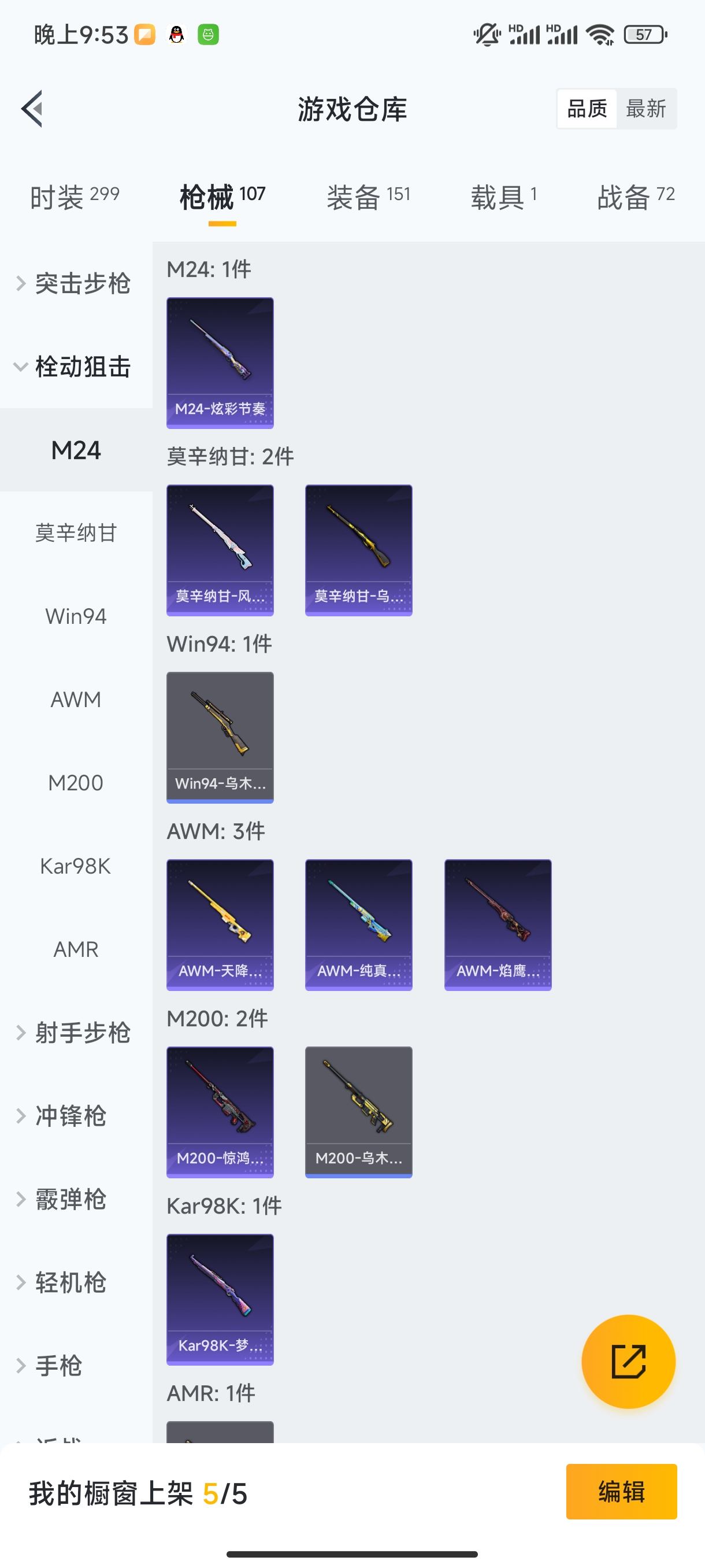Open the M200-惊鸿 skin
Screen dimensions: 705x1568
(x=220, y=1112)
